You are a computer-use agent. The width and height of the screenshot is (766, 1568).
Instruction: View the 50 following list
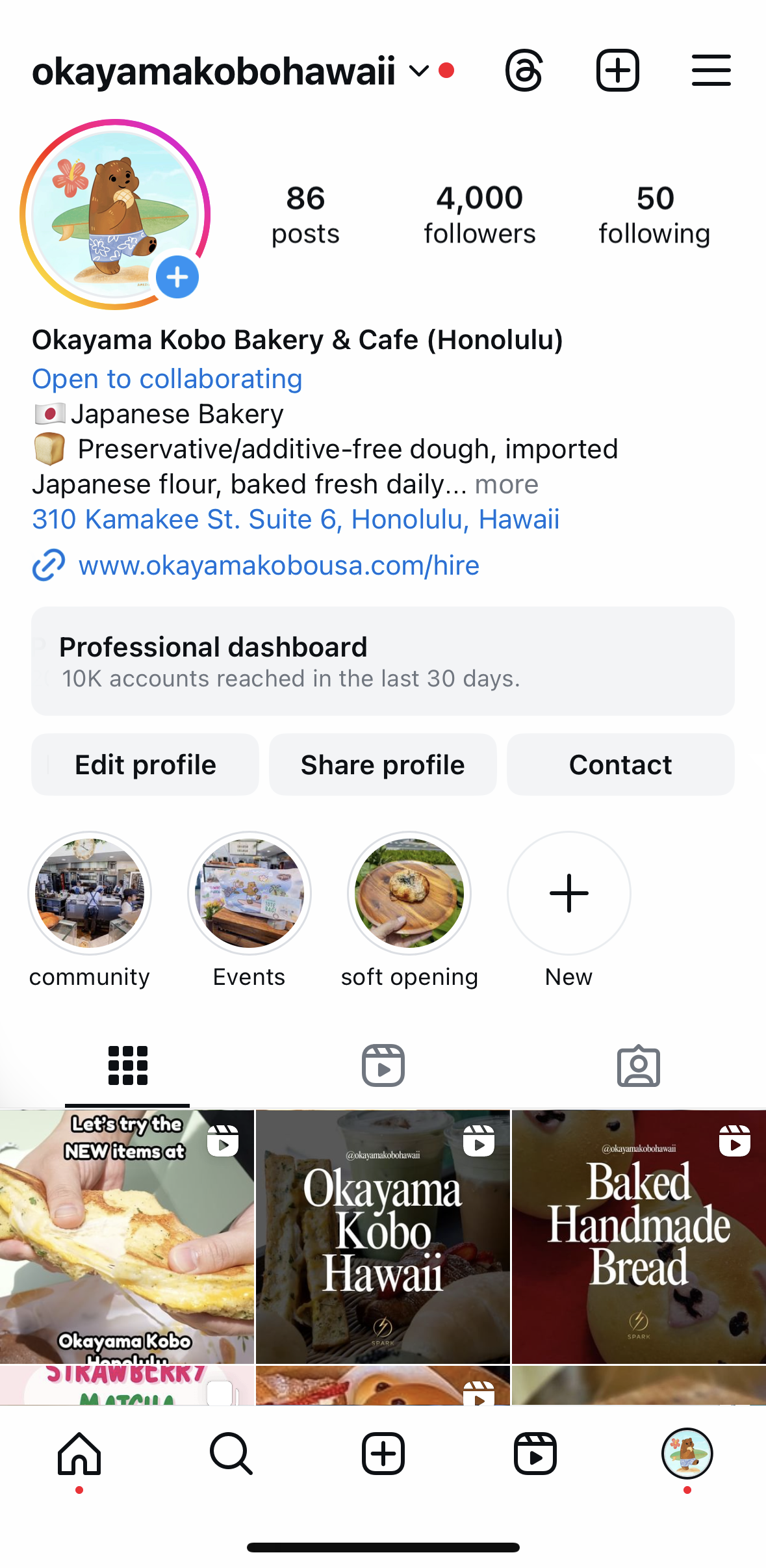tap(654, 215)
